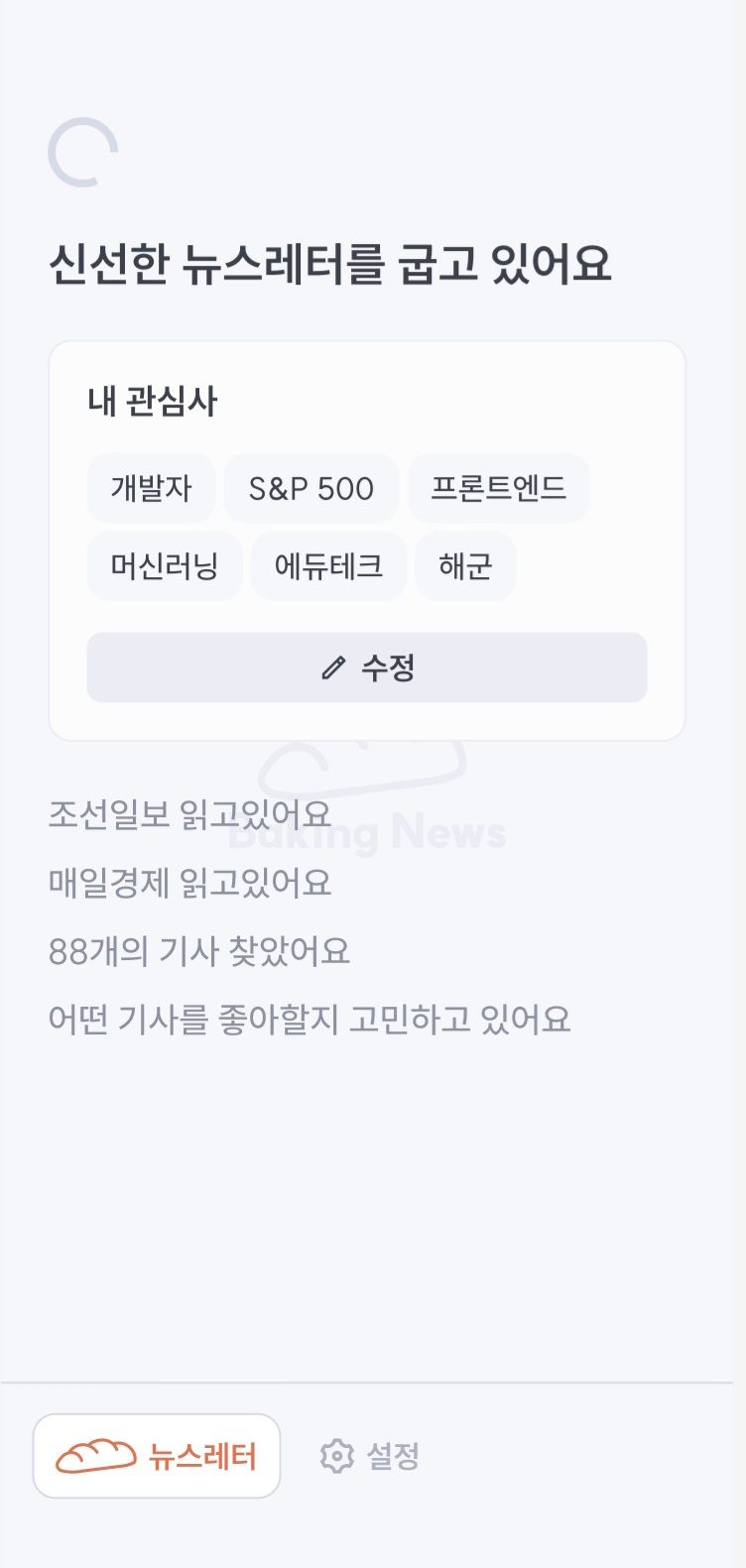
Task: Select the gear icon beside 설정 text
Action: (x=337, y=1455)
